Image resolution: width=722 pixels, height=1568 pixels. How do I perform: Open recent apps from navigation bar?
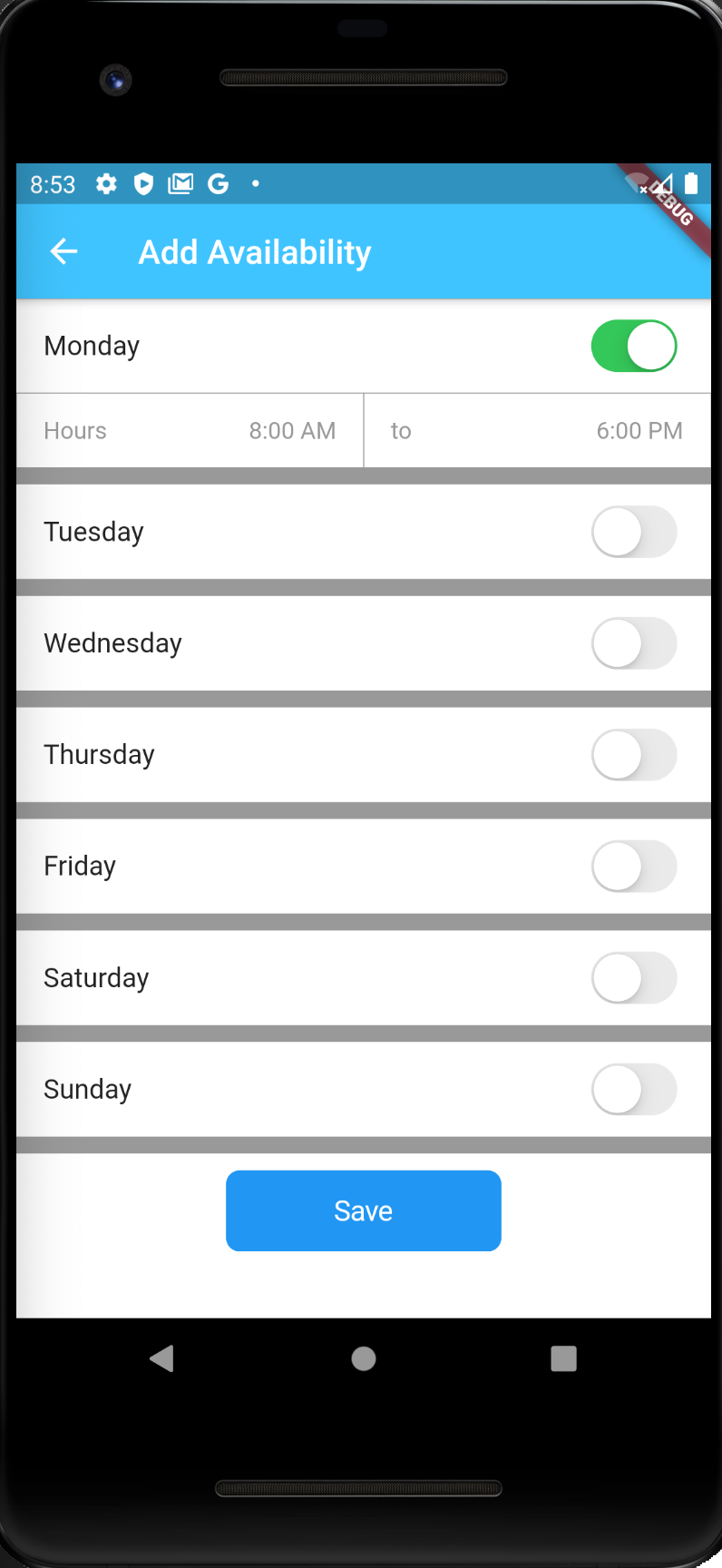click(x=564, y=1358)
